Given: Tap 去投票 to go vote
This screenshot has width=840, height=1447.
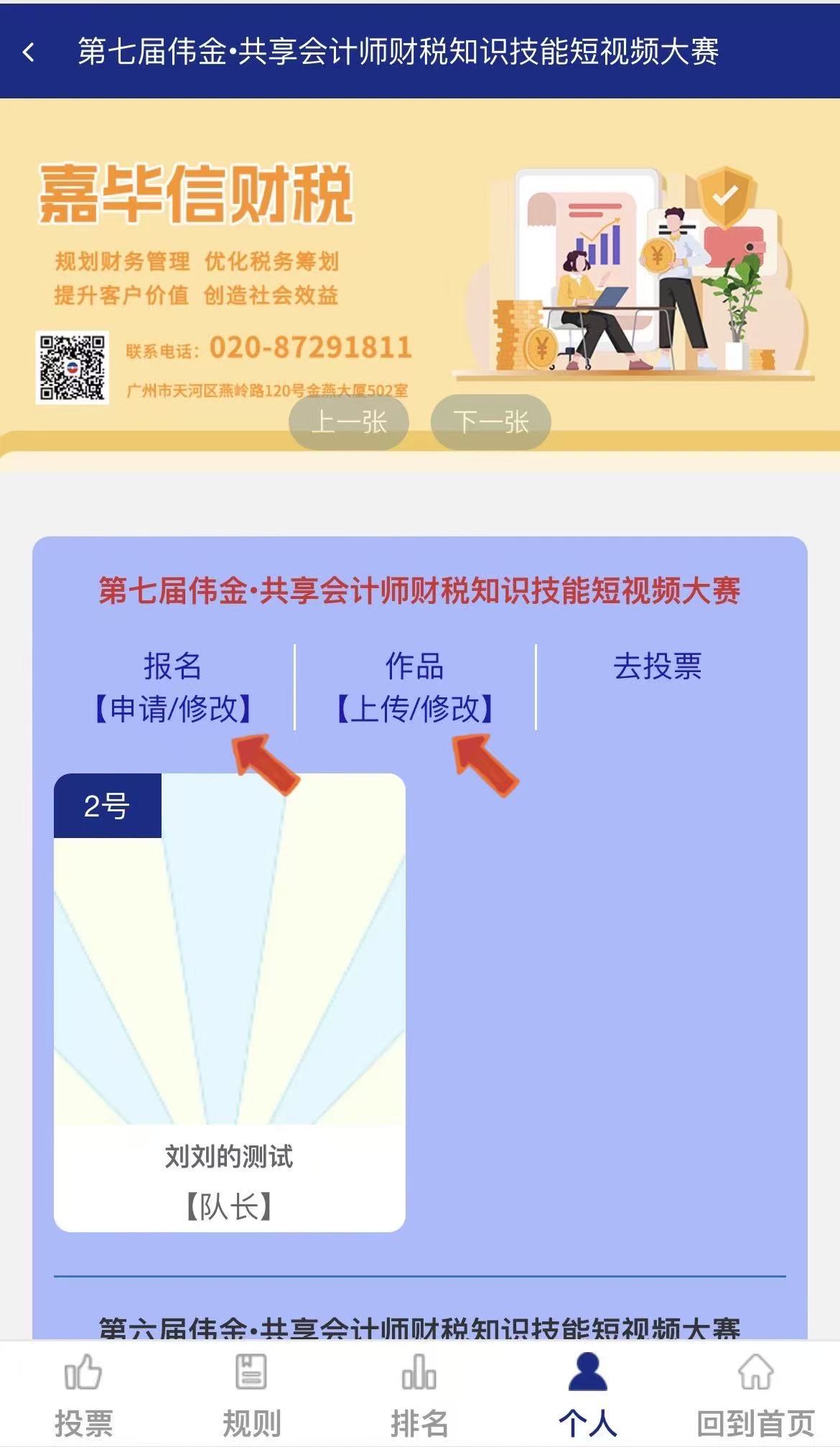Looking at the screenshot, I should pyautogui.click(x=657, y=666).
